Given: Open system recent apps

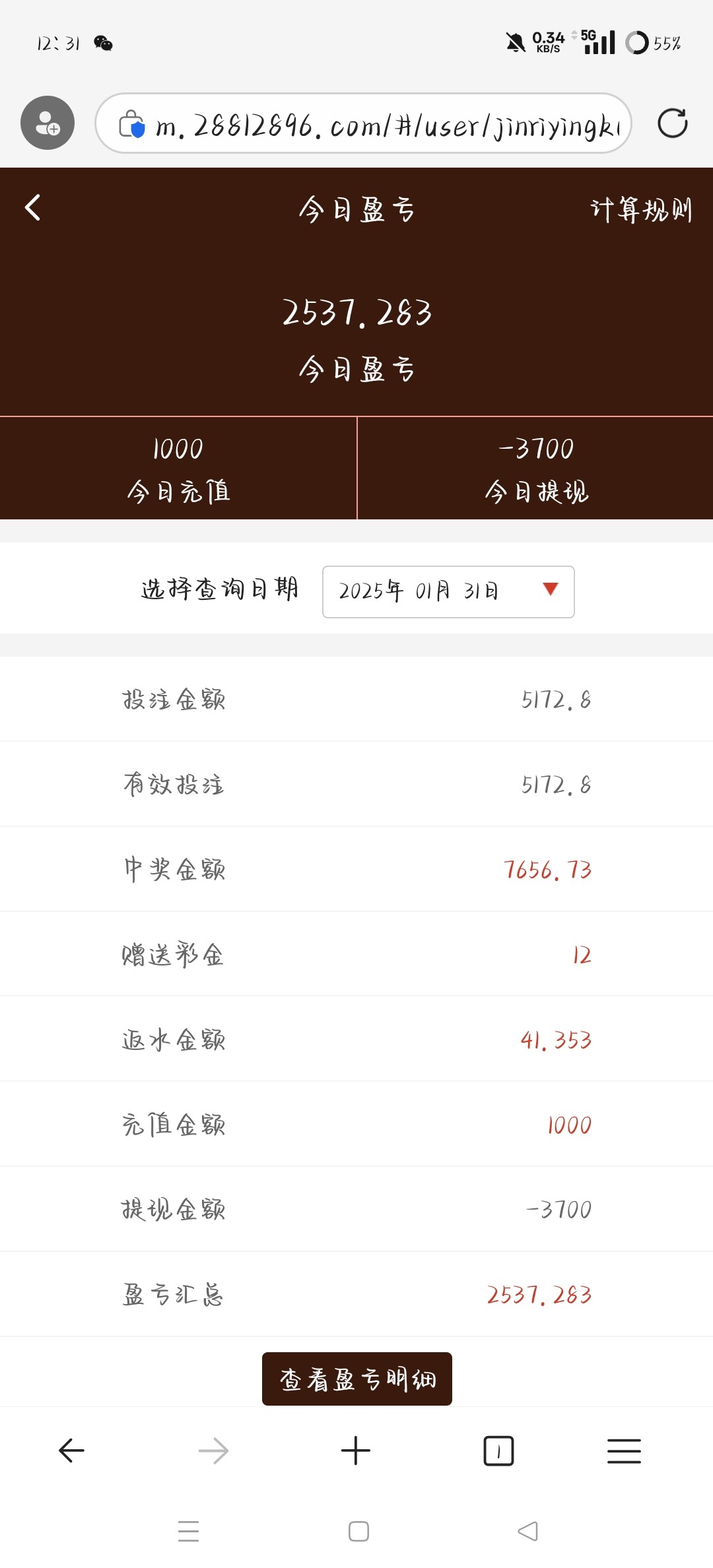Looking at the screenshot, I should click(x=188, y=1531).
